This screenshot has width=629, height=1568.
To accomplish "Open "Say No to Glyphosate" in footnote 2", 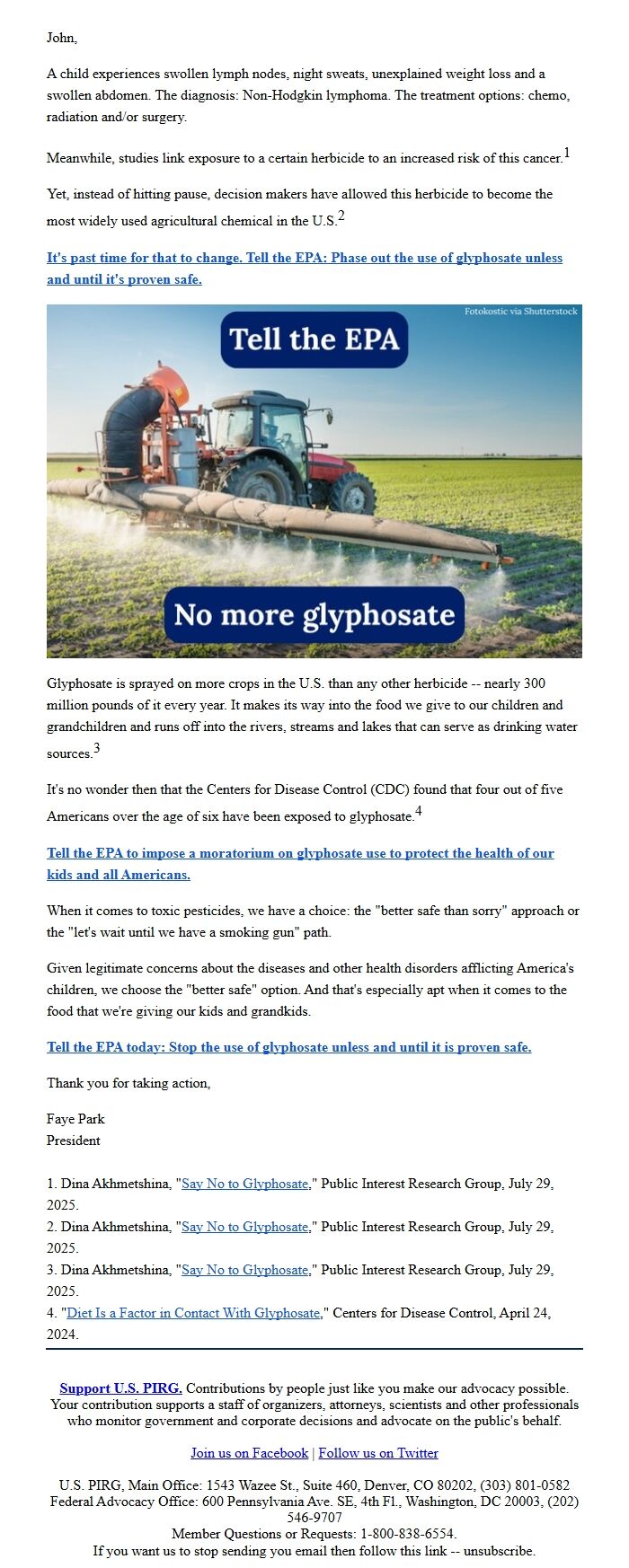I will [244, 1228].
